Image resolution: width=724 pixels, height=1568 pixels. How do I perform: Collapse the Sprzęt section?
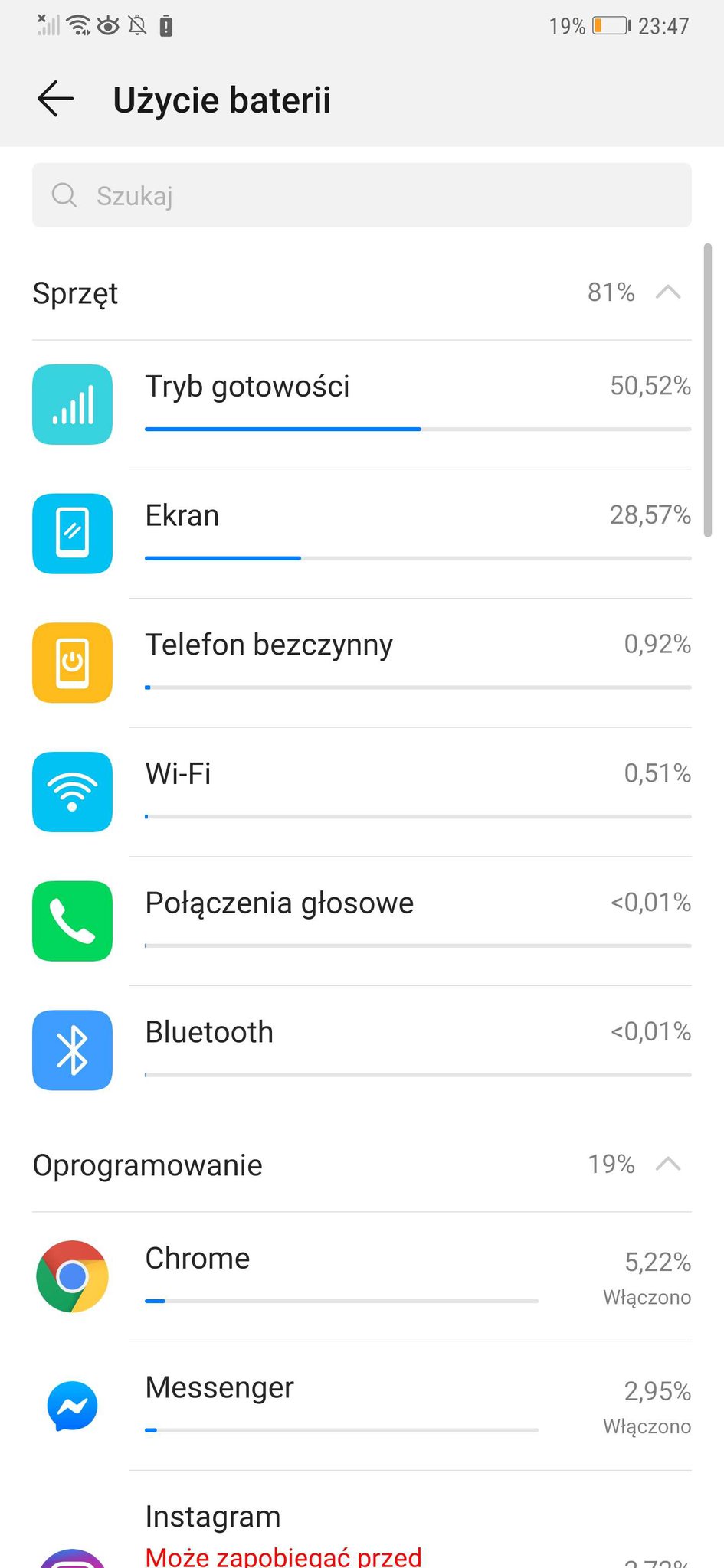[x=668, y=292]
